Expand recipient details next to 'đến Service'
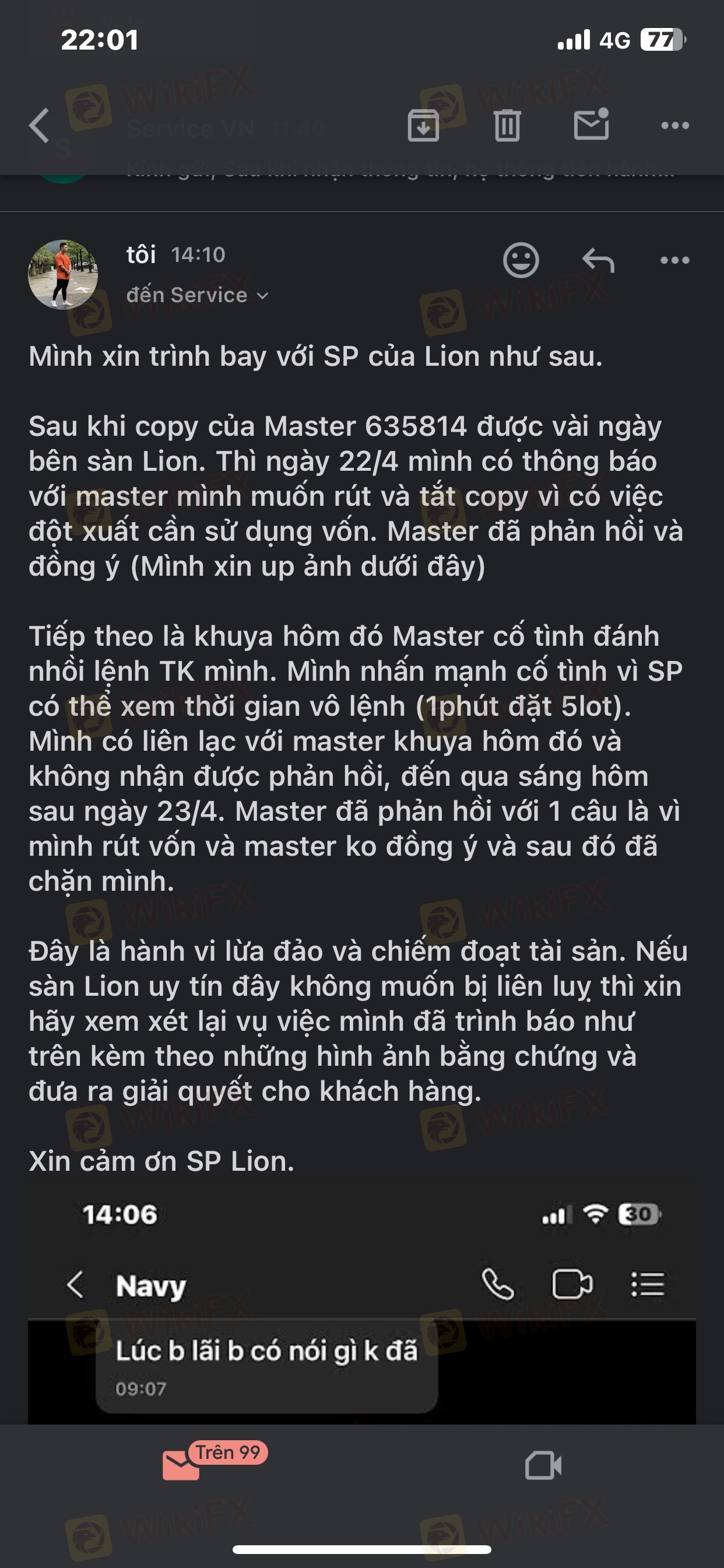 click(263, 296)
